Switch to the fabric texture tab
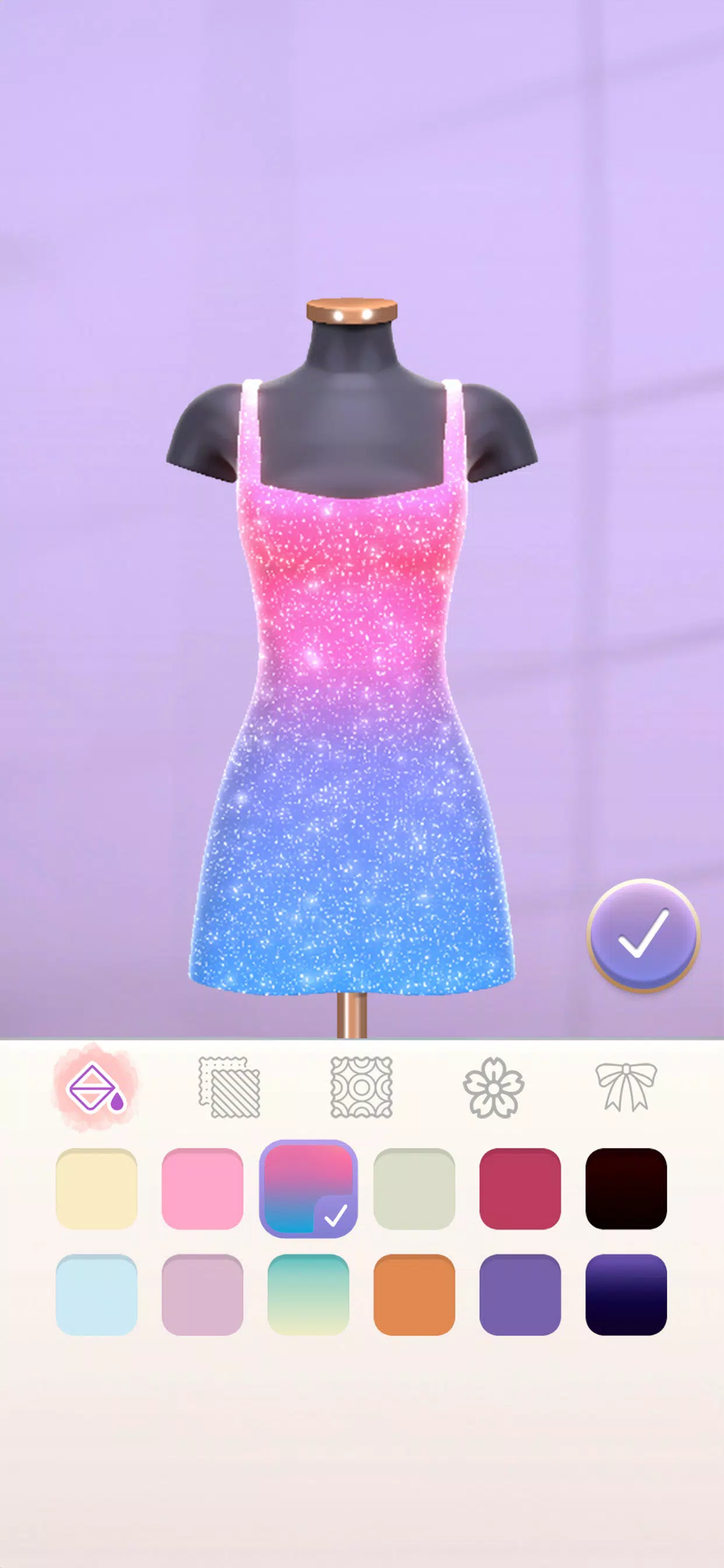Image resolution: width=724 pixels, height=1568 pixels. click(x=229, y=1087)
